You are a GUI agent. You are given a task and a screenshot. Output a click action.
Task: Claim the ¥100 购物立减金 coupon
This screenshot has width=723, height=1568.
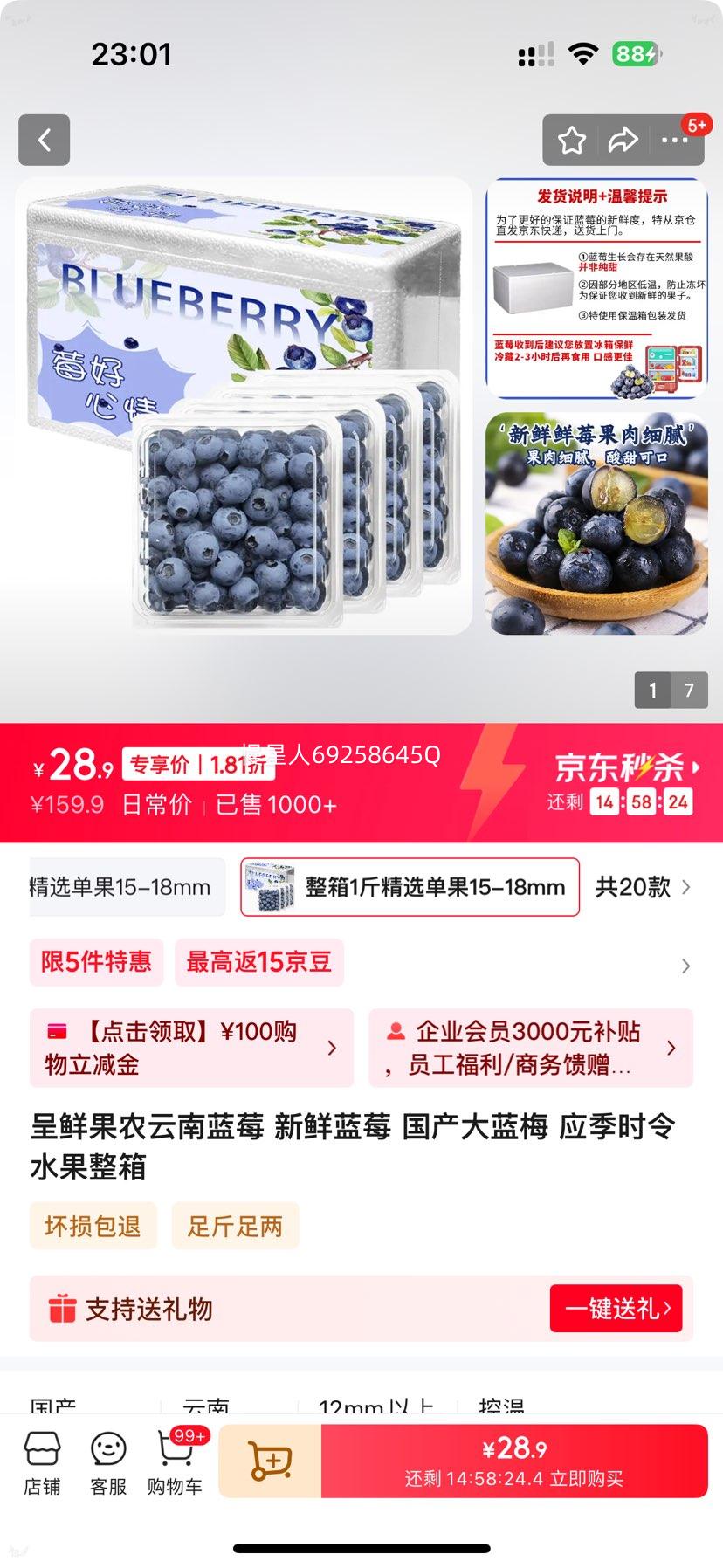[191, 1048]
